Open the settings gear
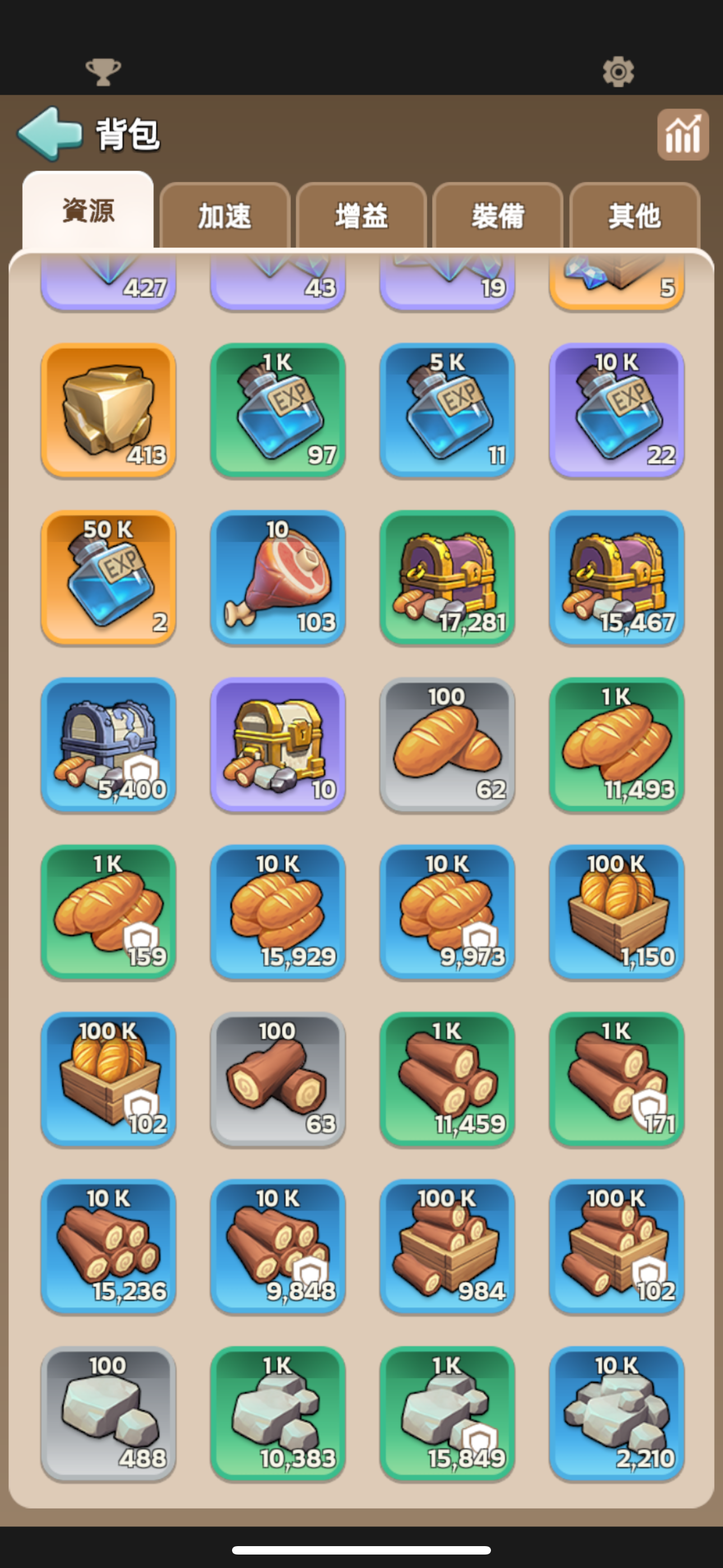Viewport: 723px width, 1568px height. coord(618,72)
